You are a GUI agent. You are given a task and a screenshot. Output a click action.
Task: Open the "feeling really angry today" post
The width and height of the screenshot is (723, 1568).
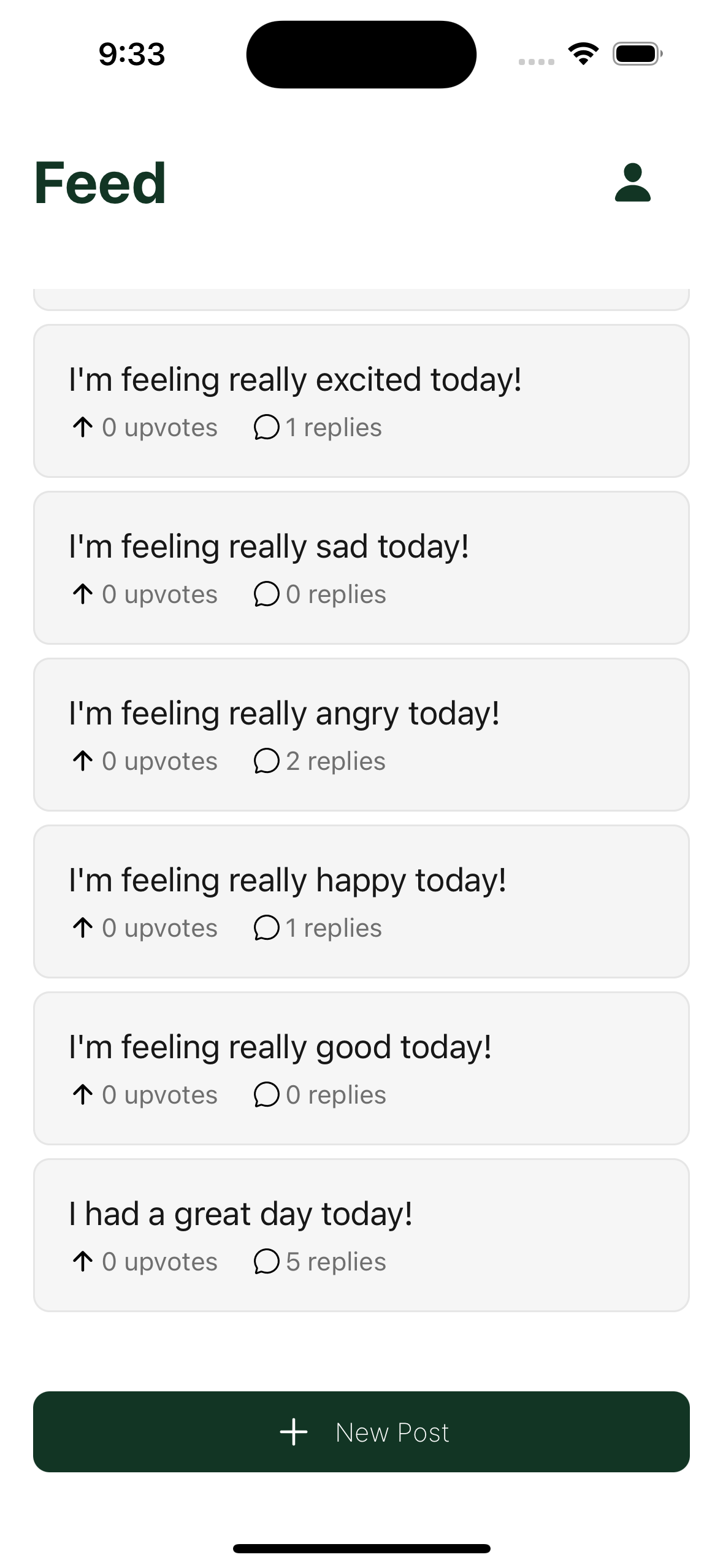(x=284, y=713)
